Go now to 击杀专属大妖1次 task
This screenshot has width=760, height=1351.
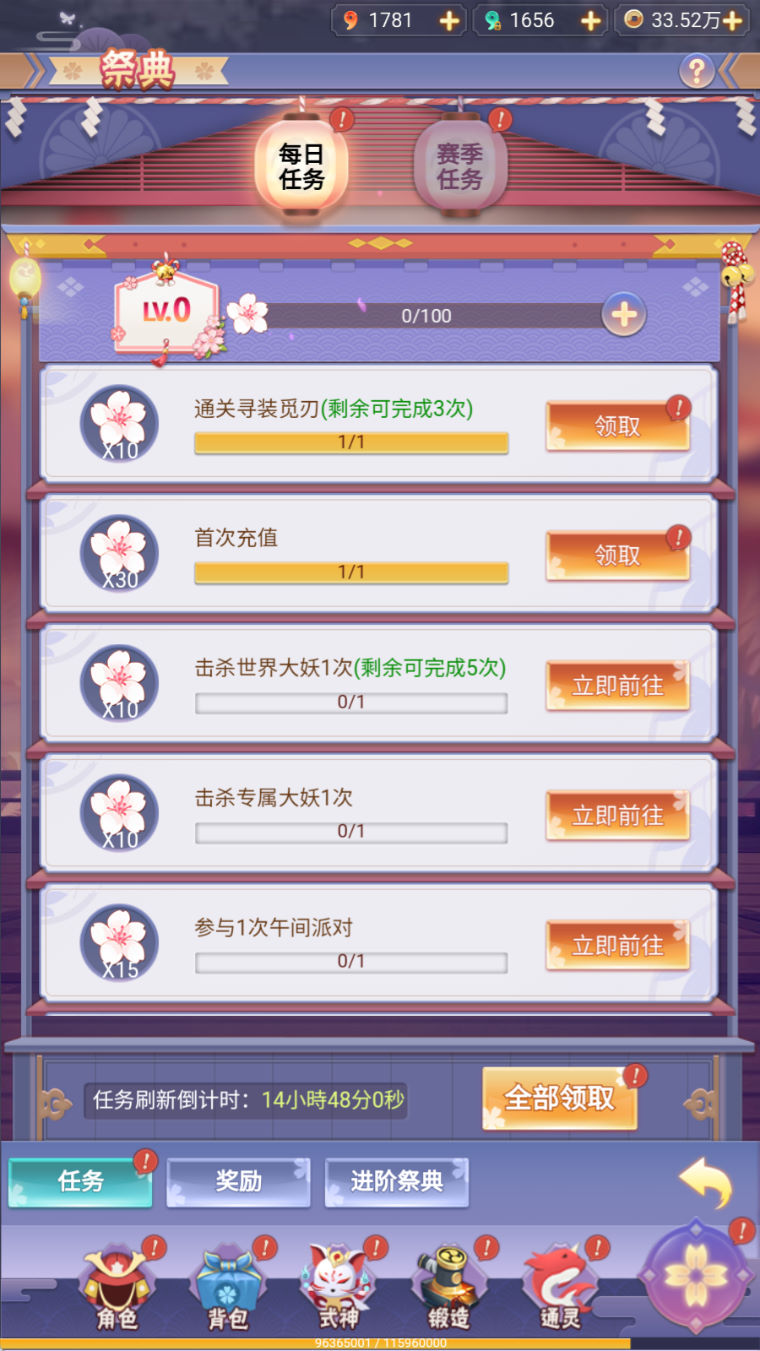(x=617, y=816)
